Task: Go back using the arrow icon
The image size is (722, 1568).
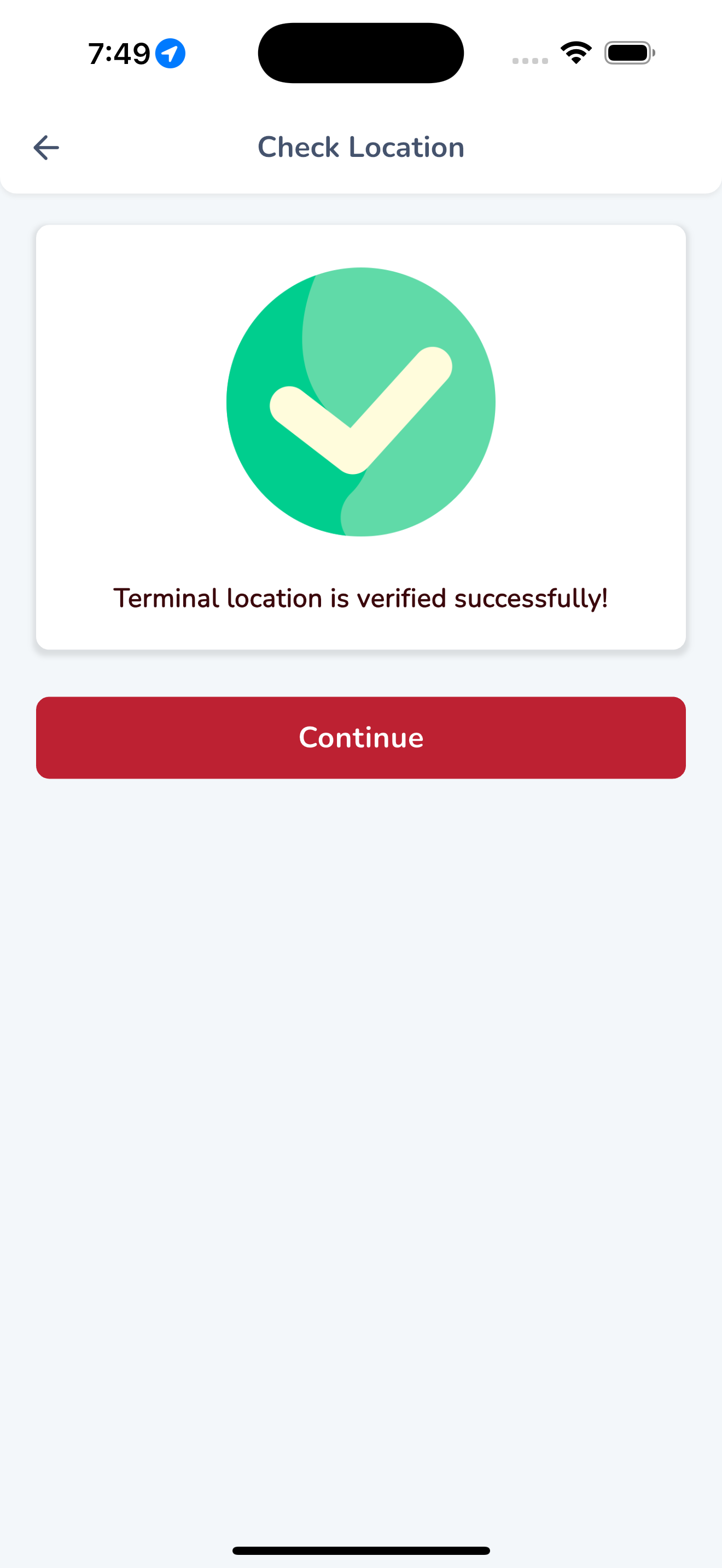Action: (46, 147)
